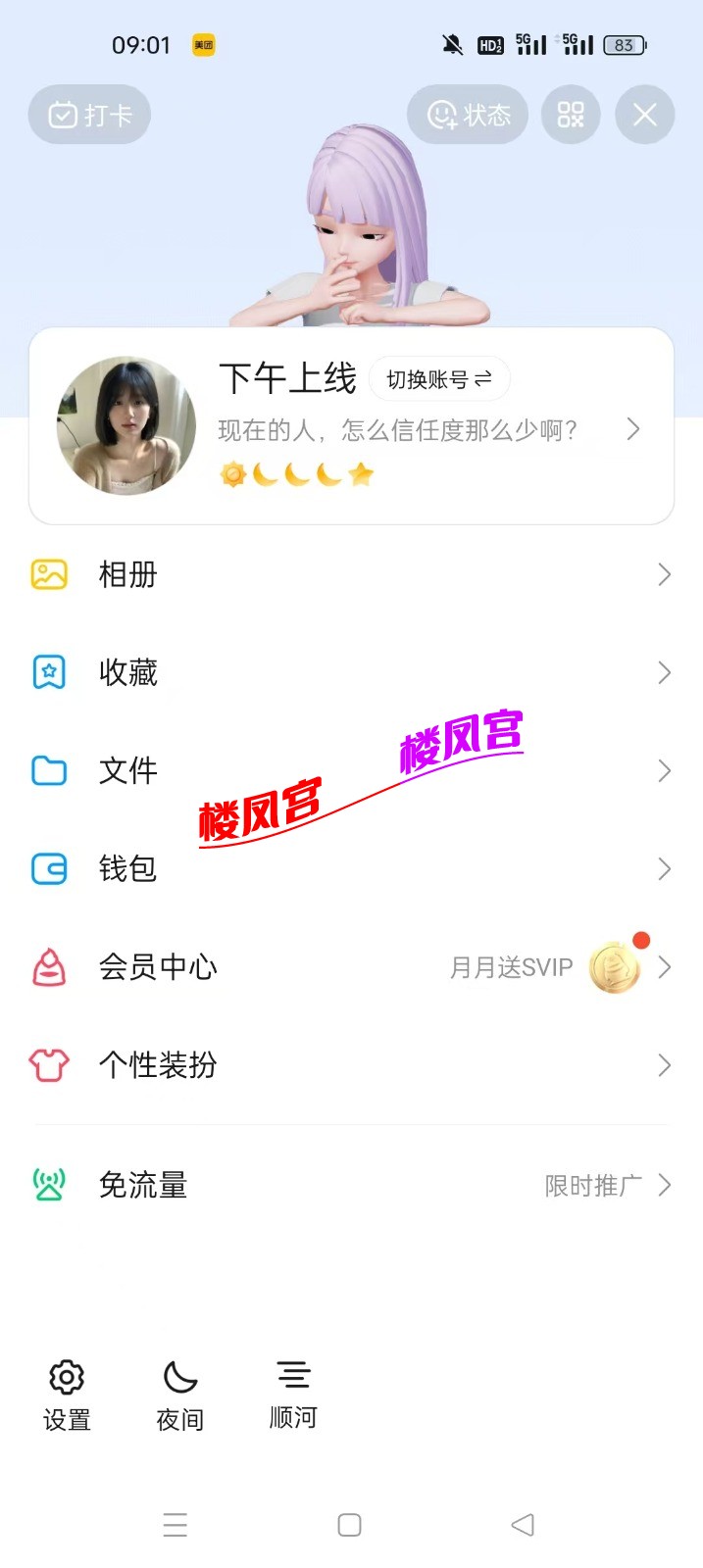
Task: Open the signature line 现在的人
Action: point(398,430)
